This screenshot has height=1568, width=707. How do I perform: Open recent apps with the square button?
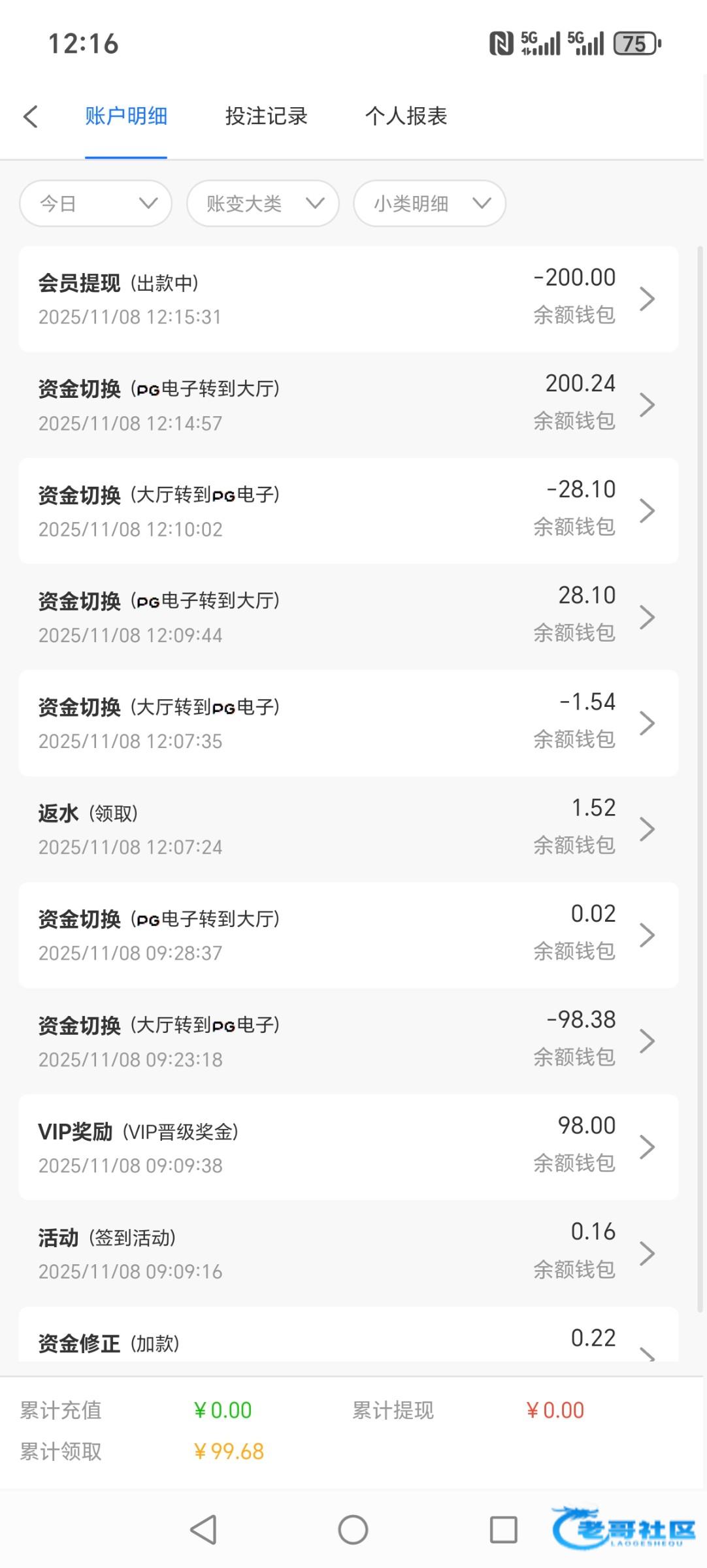503,1529
